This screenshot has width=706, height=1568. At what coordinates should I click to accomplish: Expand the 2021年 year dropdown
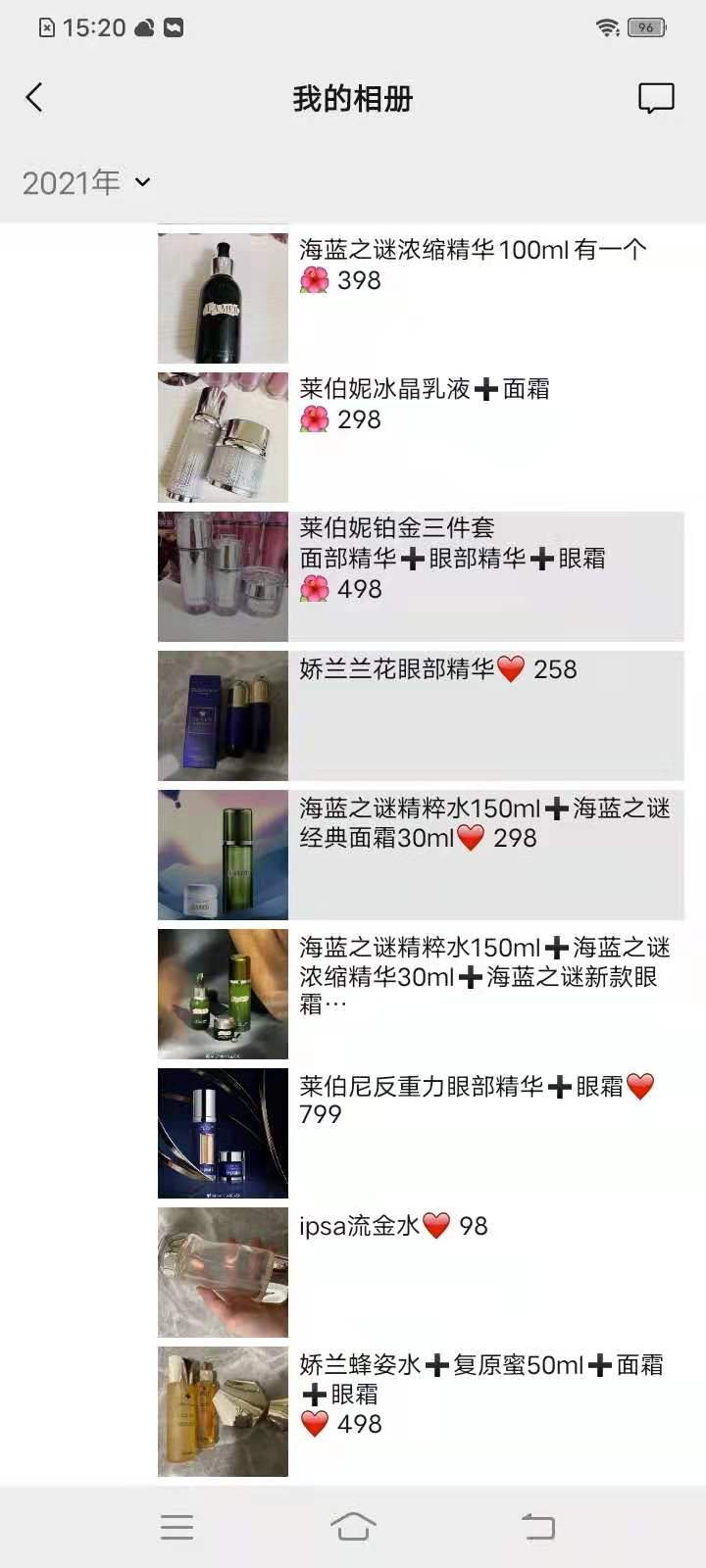pyautogui.click(x=86, y=182)
